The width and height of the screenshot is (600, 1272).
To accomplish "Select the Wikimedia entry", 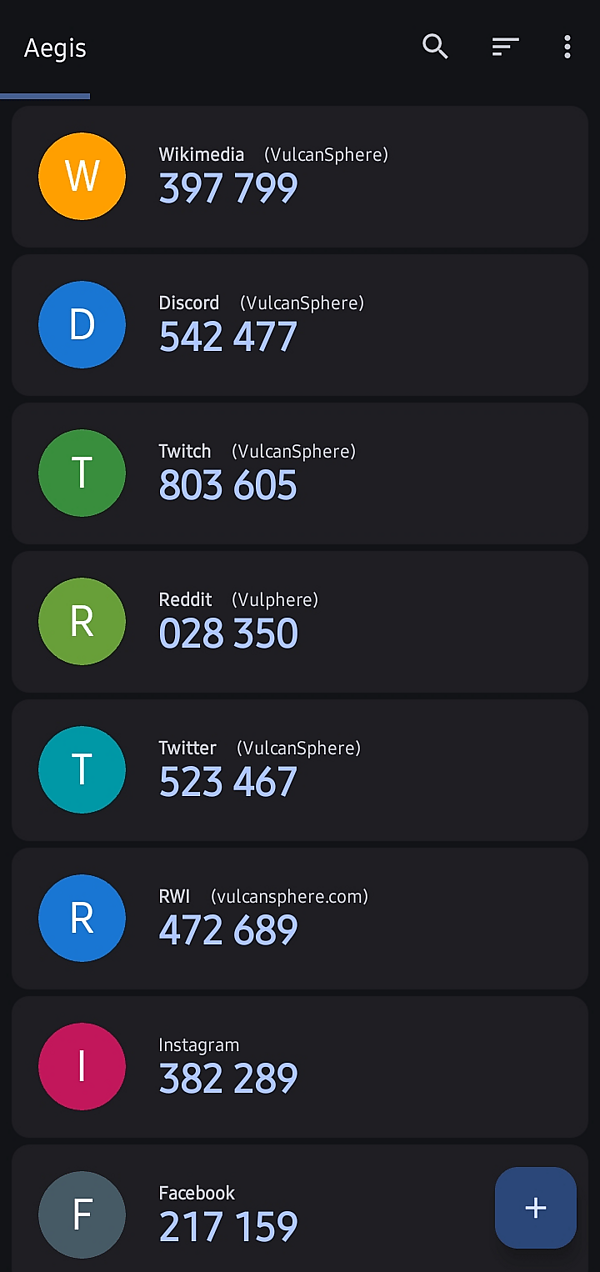I will 300,177.
